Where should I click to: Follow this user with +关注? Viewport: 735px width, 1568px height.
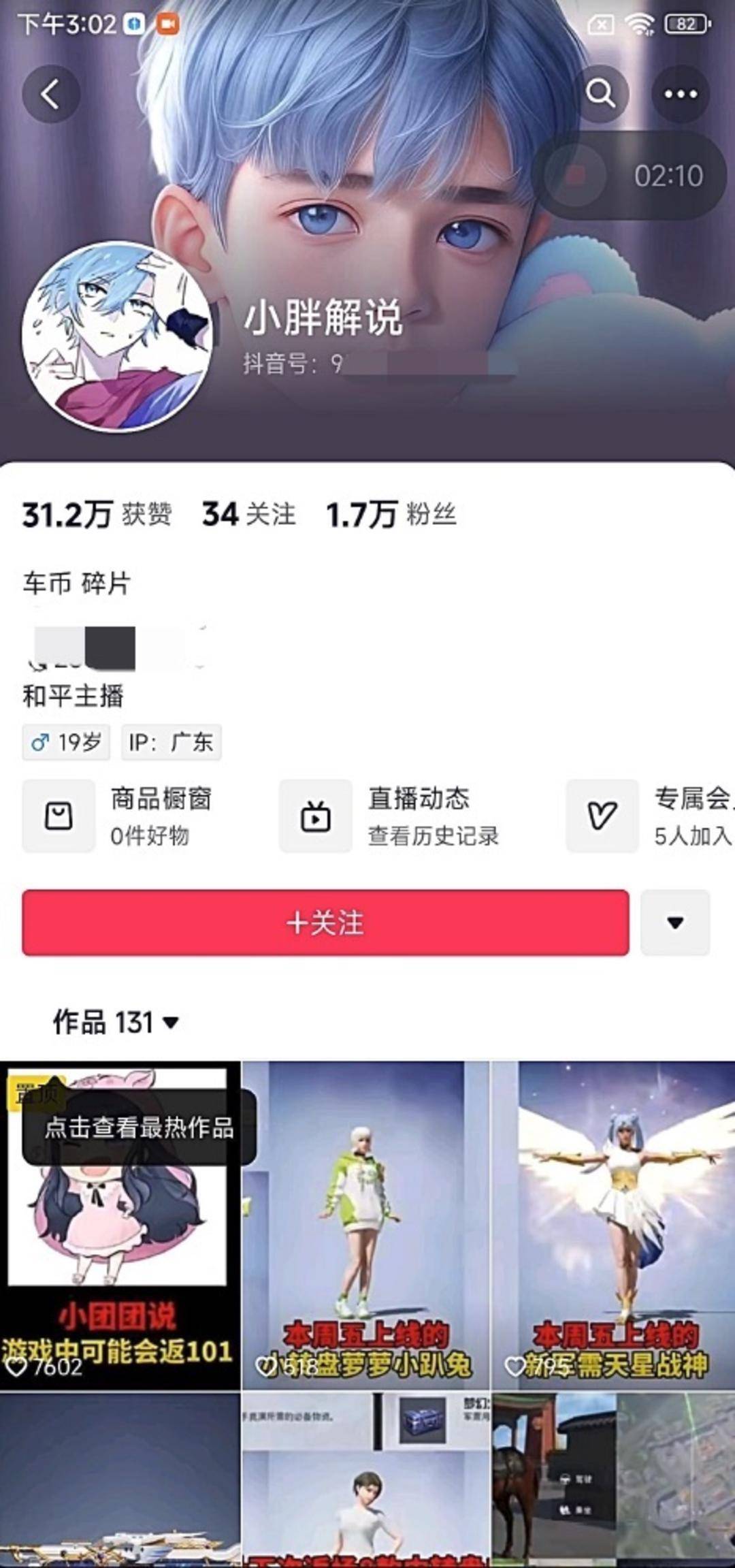tap(325, 923)
